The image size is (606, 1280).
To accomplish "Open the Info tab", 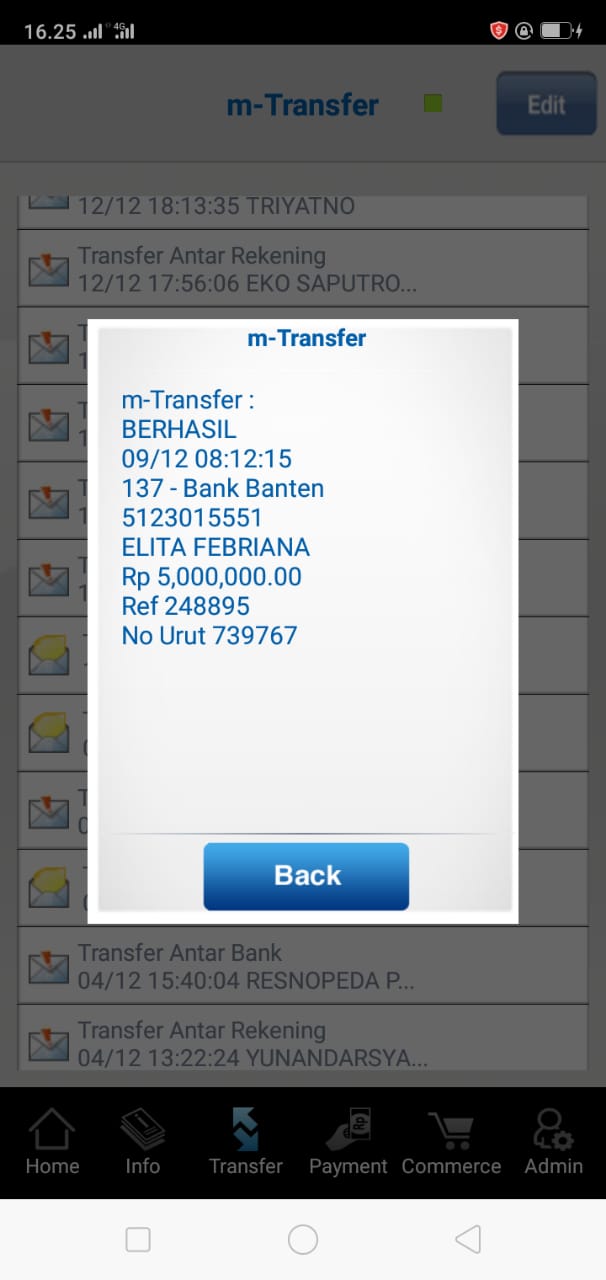I will click(142, 1141).
